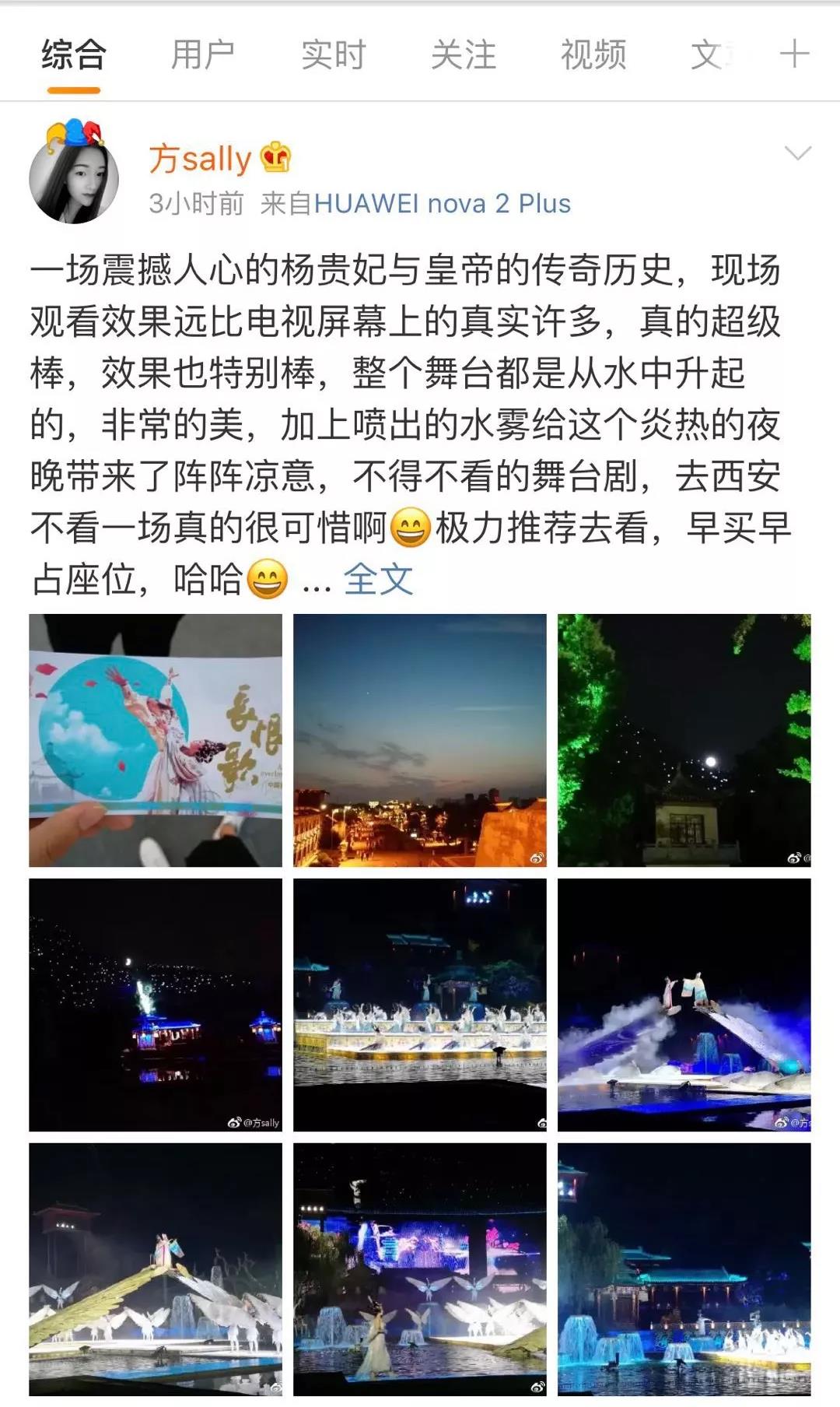Open the truncated 文 tab near the plus
Screen dimensions: 840x1407
point(706,53)
